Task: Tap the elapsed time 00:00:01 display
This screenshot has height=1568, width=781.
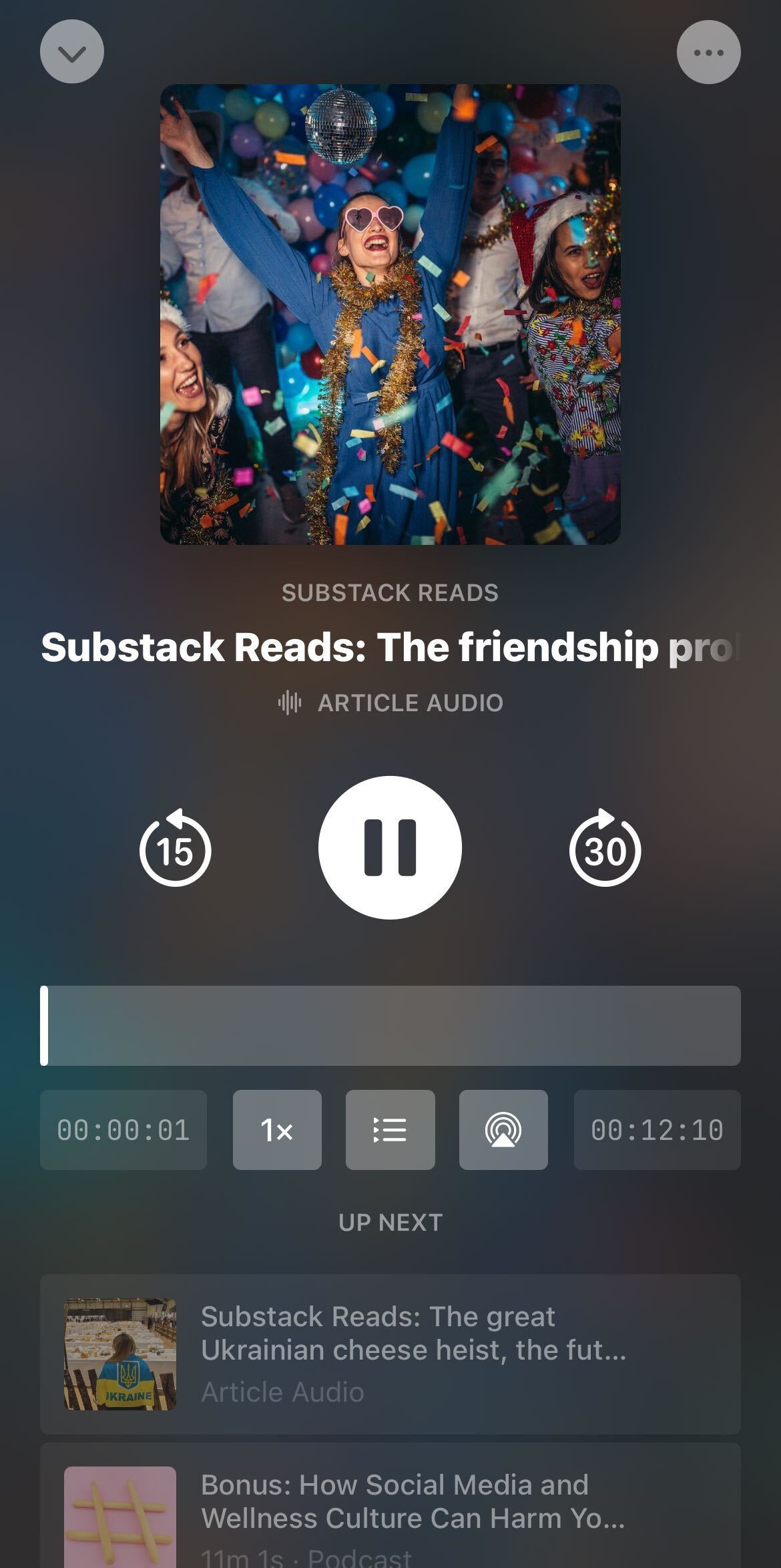Action: click(x=124, y=1130)
